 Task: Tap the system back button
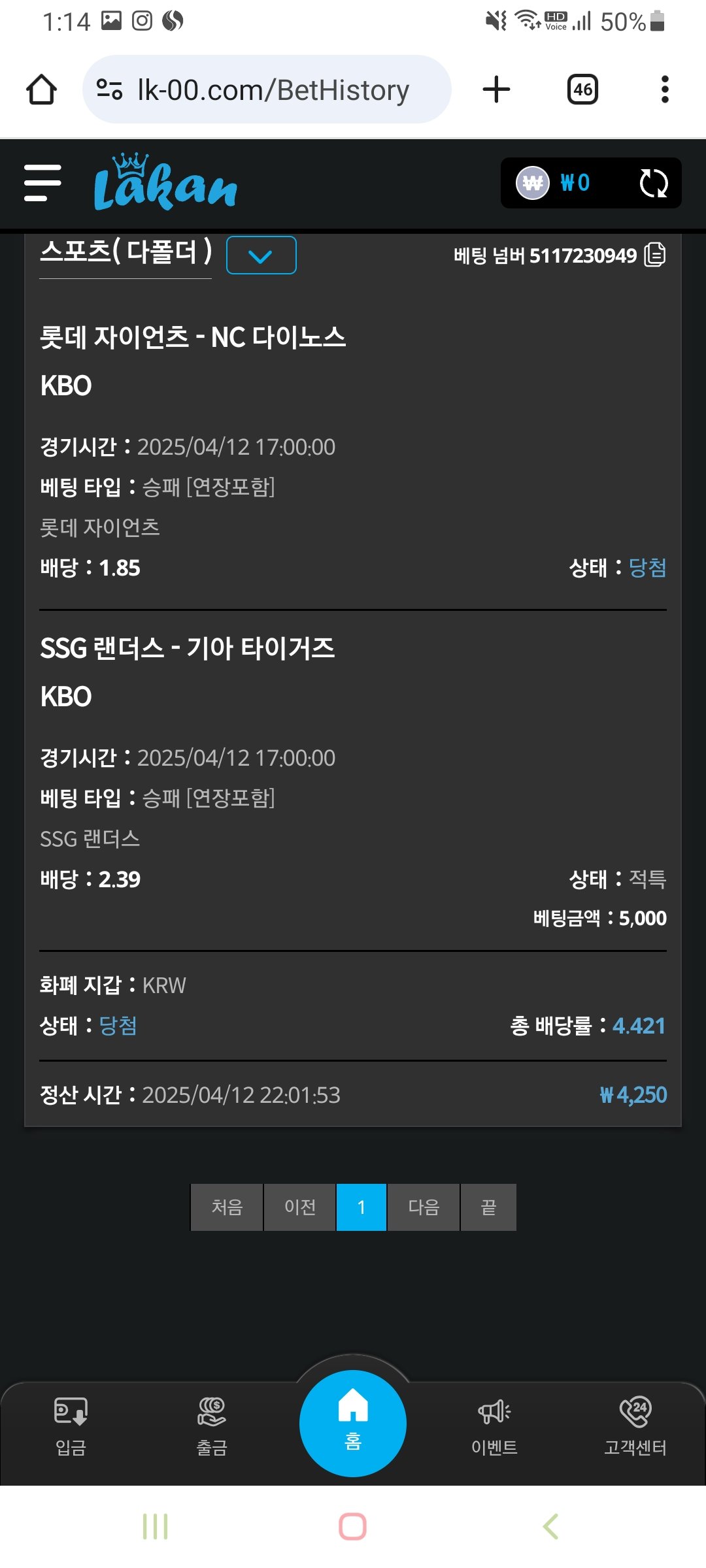tap(550, 1526)
